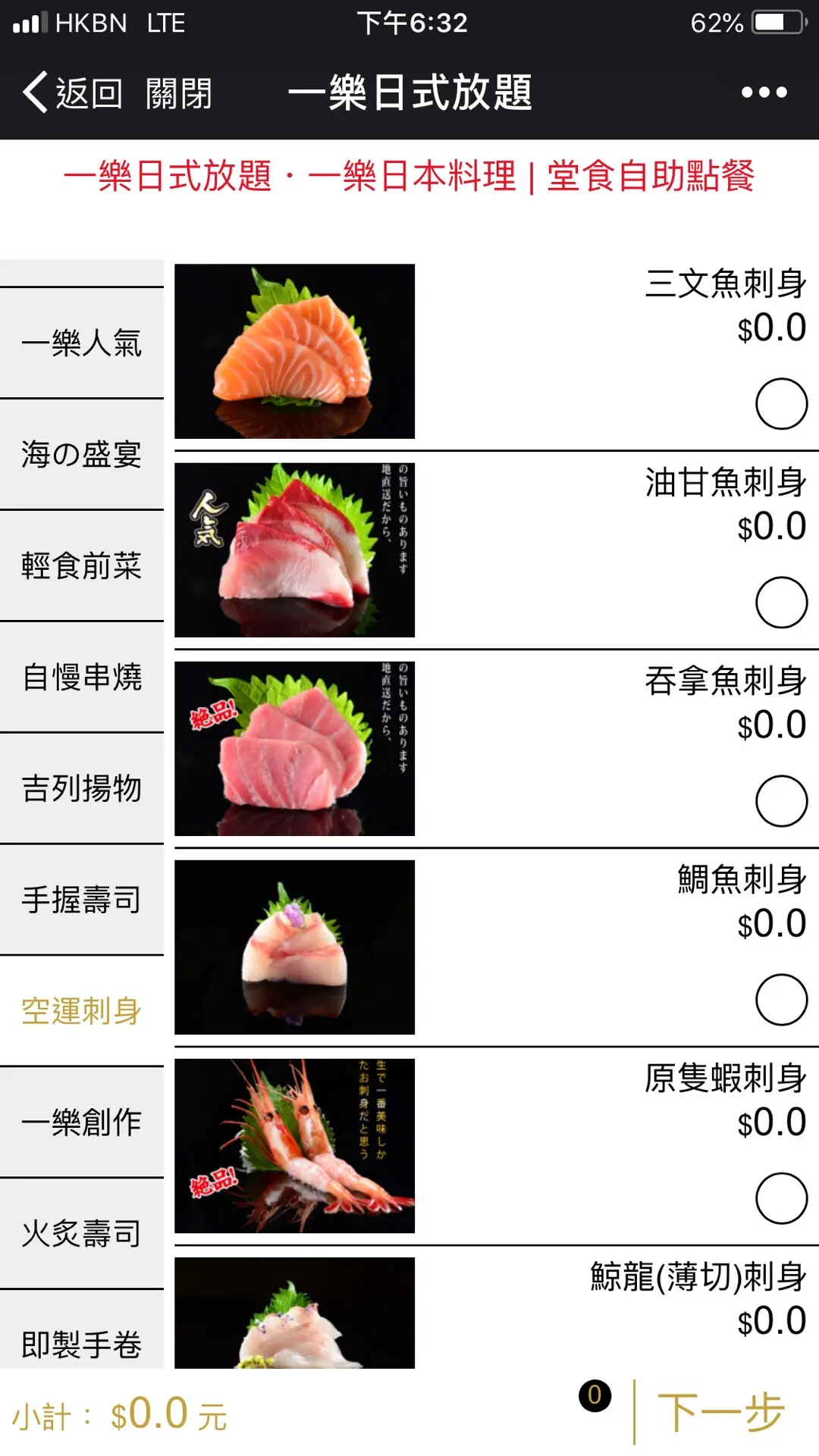
Task: Proceed with the 下一步 button
Action: (x=720, y=1412)
